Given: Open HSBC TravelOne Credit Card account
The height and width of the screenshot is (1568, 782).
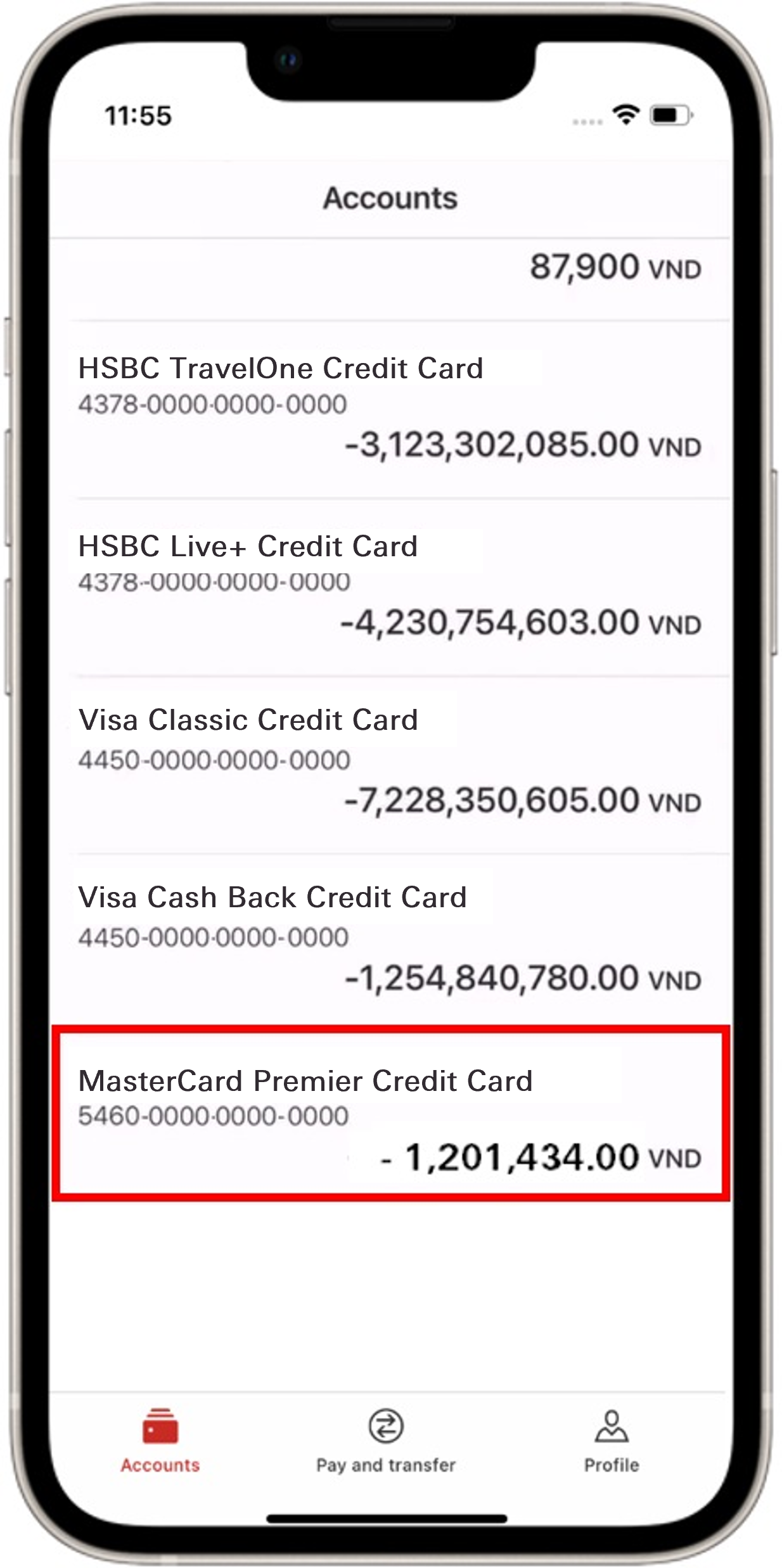Looking at the screenshot, I should (390, 409).
